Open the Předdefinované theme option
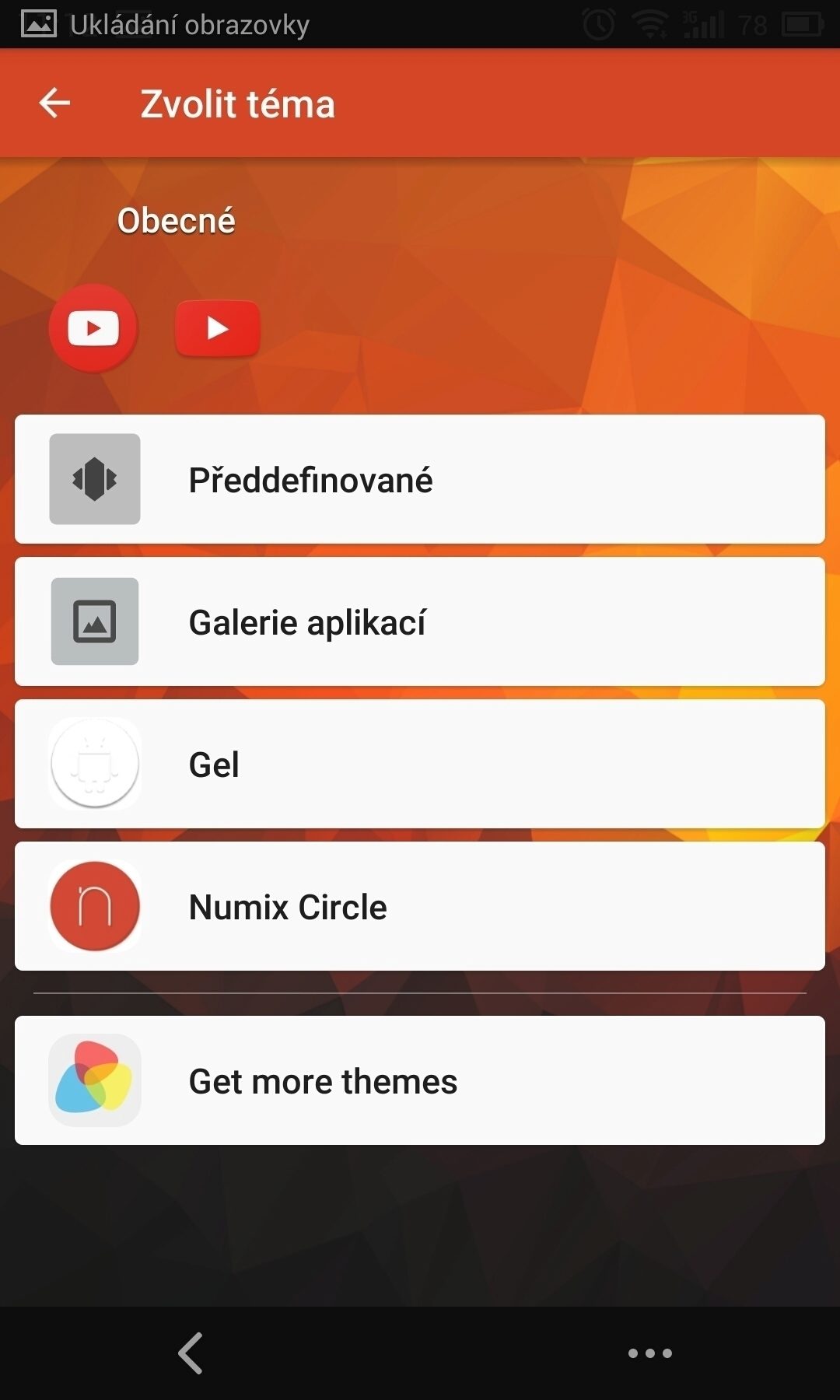This screenshot has width=840, height=1400. pos(420,479)
